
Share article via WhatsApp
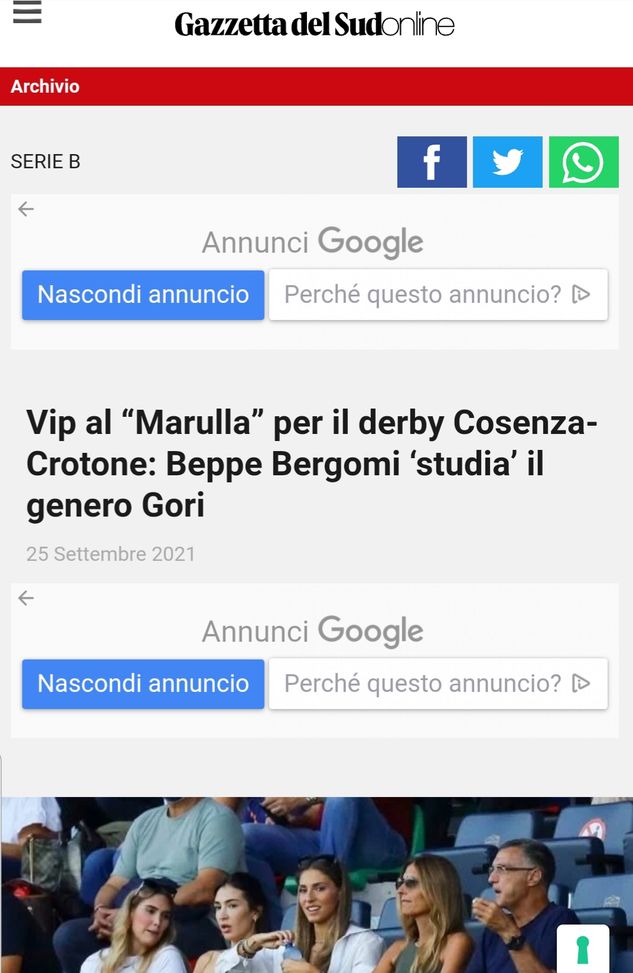point(583,162)
